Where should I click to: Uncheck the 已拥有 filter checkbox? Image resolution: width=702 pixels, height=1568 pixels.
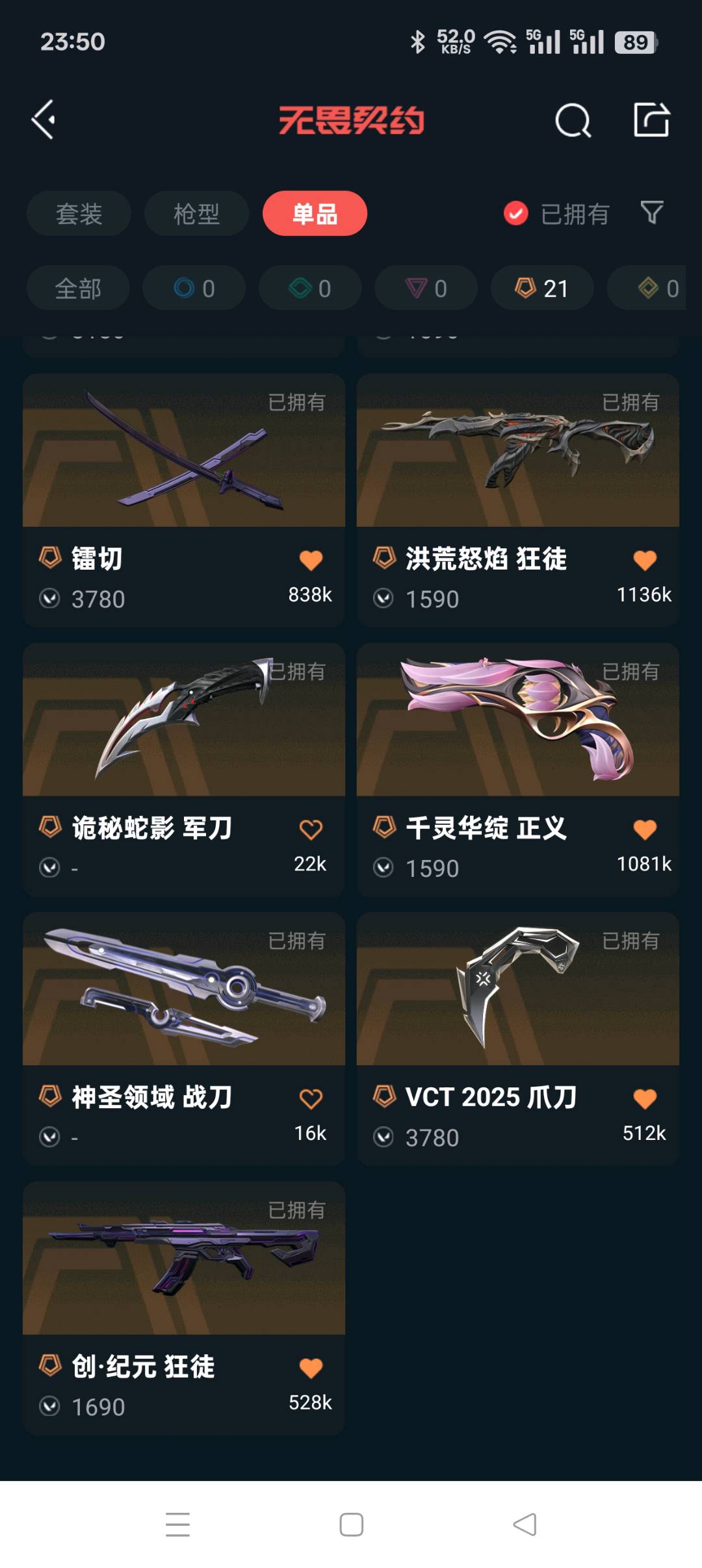pos(516,213)
